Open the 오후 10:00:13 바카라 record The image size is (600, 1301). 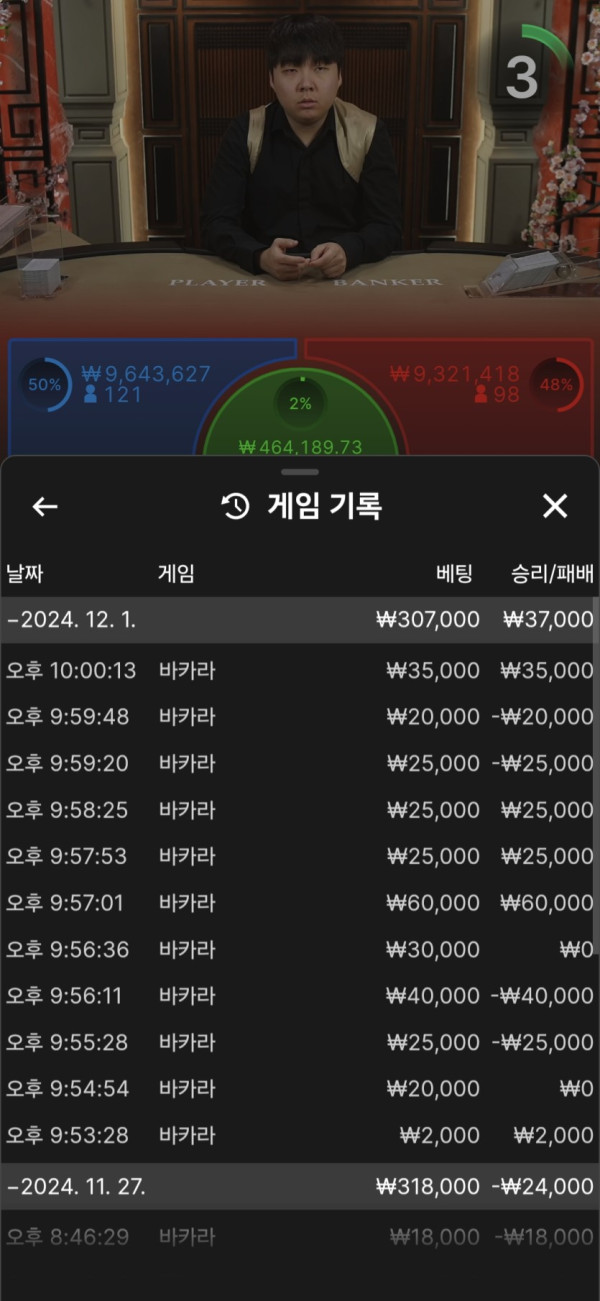[x=300, y=671]
